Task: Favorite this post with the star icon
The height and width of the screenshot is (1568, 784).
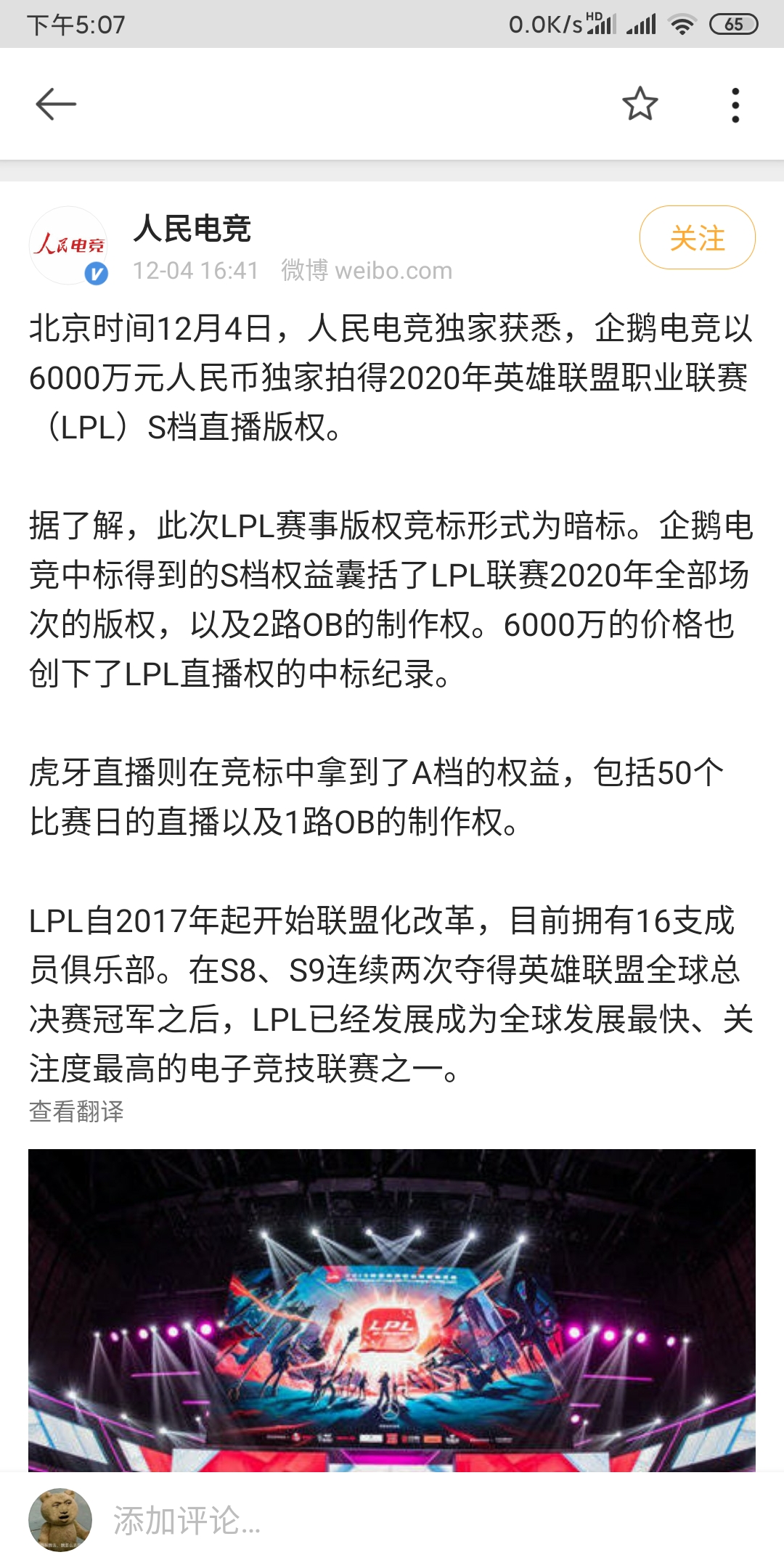Action: [x=640, y=104]
